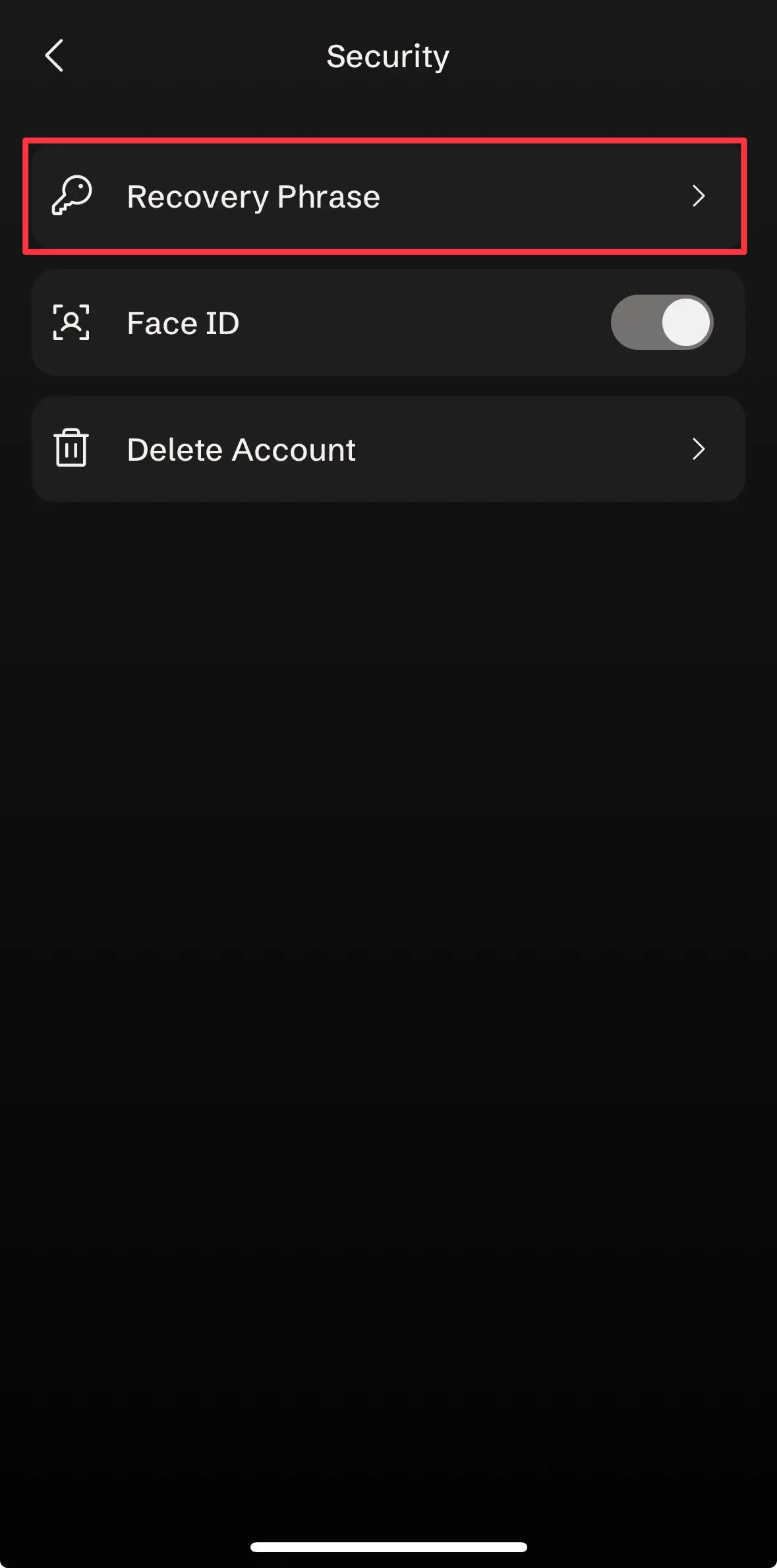Open Delete Account via its chevron arrow
The height and width of the screenshot is (1568, 777).
pyautogui.click(x=699, y=448)
